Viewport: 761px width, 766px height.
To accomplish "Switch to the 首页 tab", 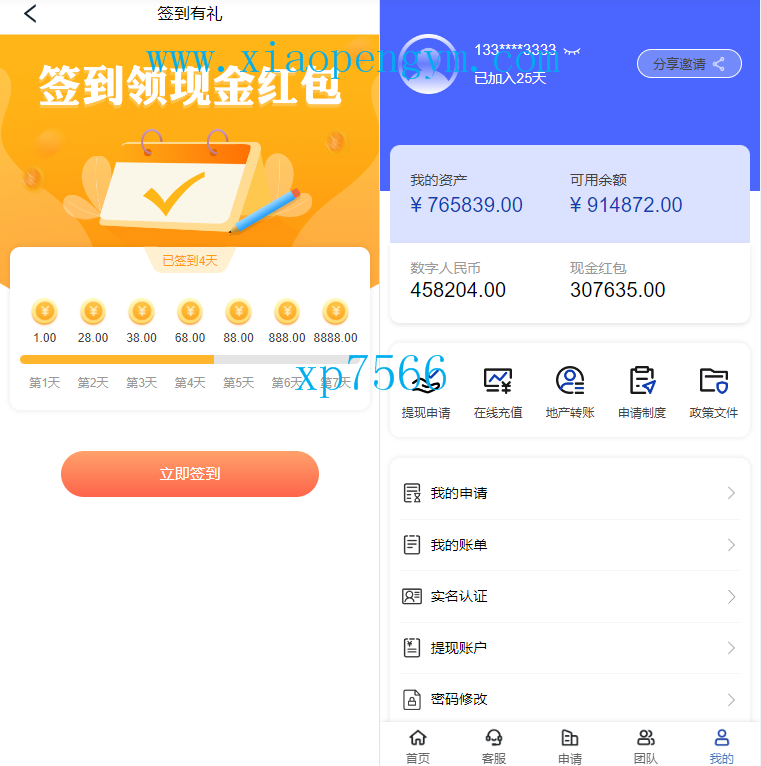I will coord(418,746).
